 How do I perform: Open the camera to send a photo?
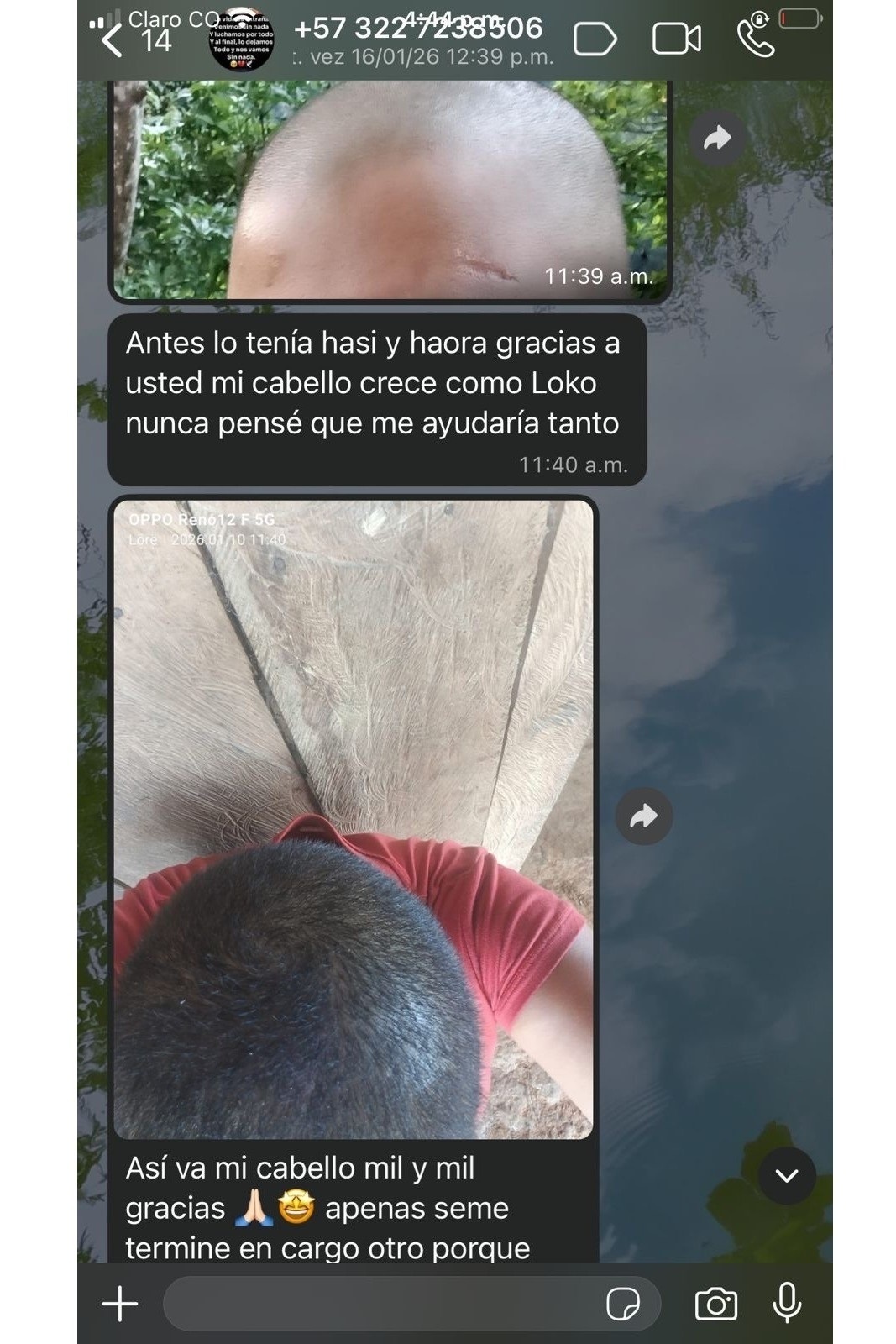click(715, 1304)
